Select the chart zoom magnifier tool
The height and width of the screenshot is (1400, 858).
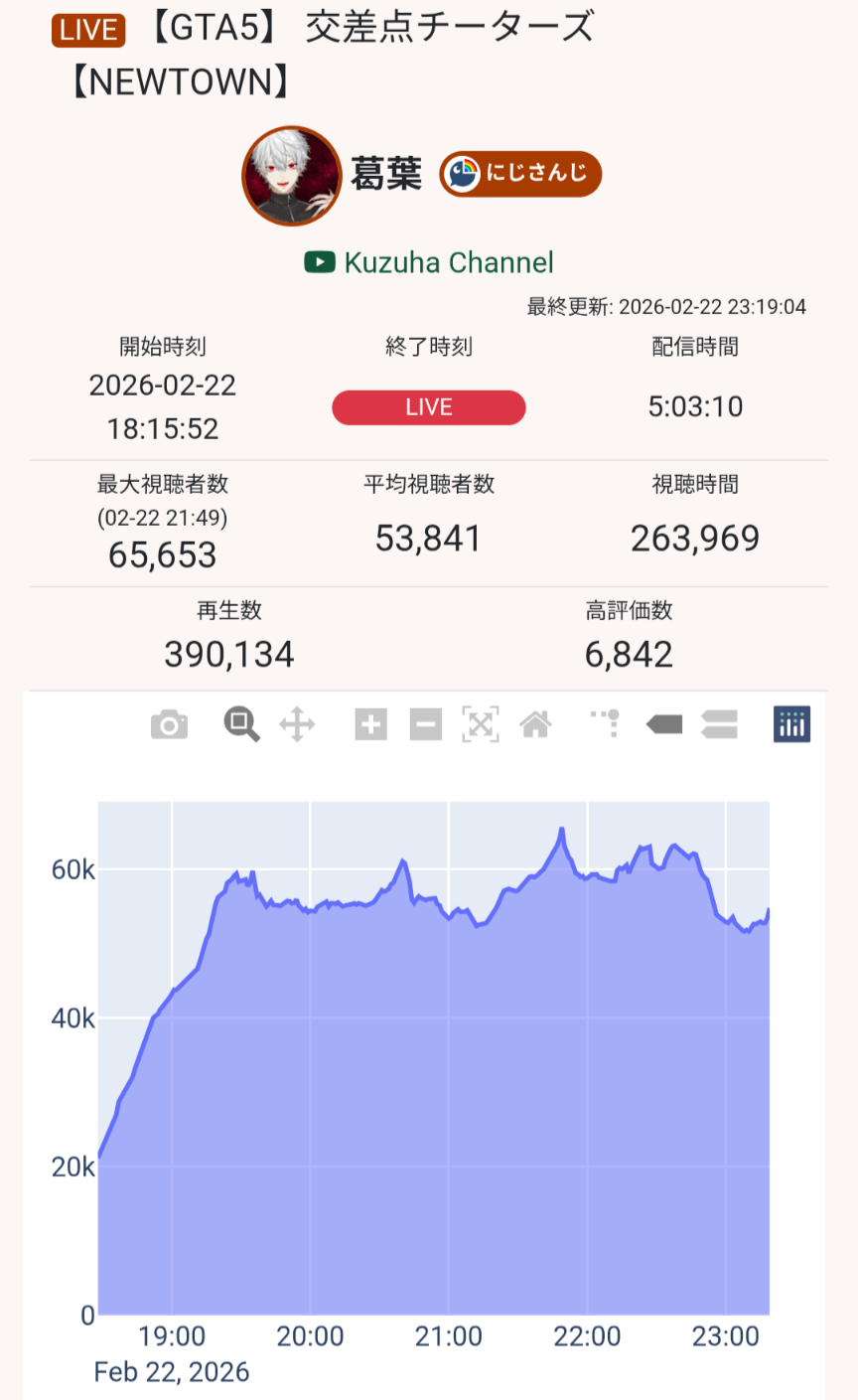click(x=241, y=724)
